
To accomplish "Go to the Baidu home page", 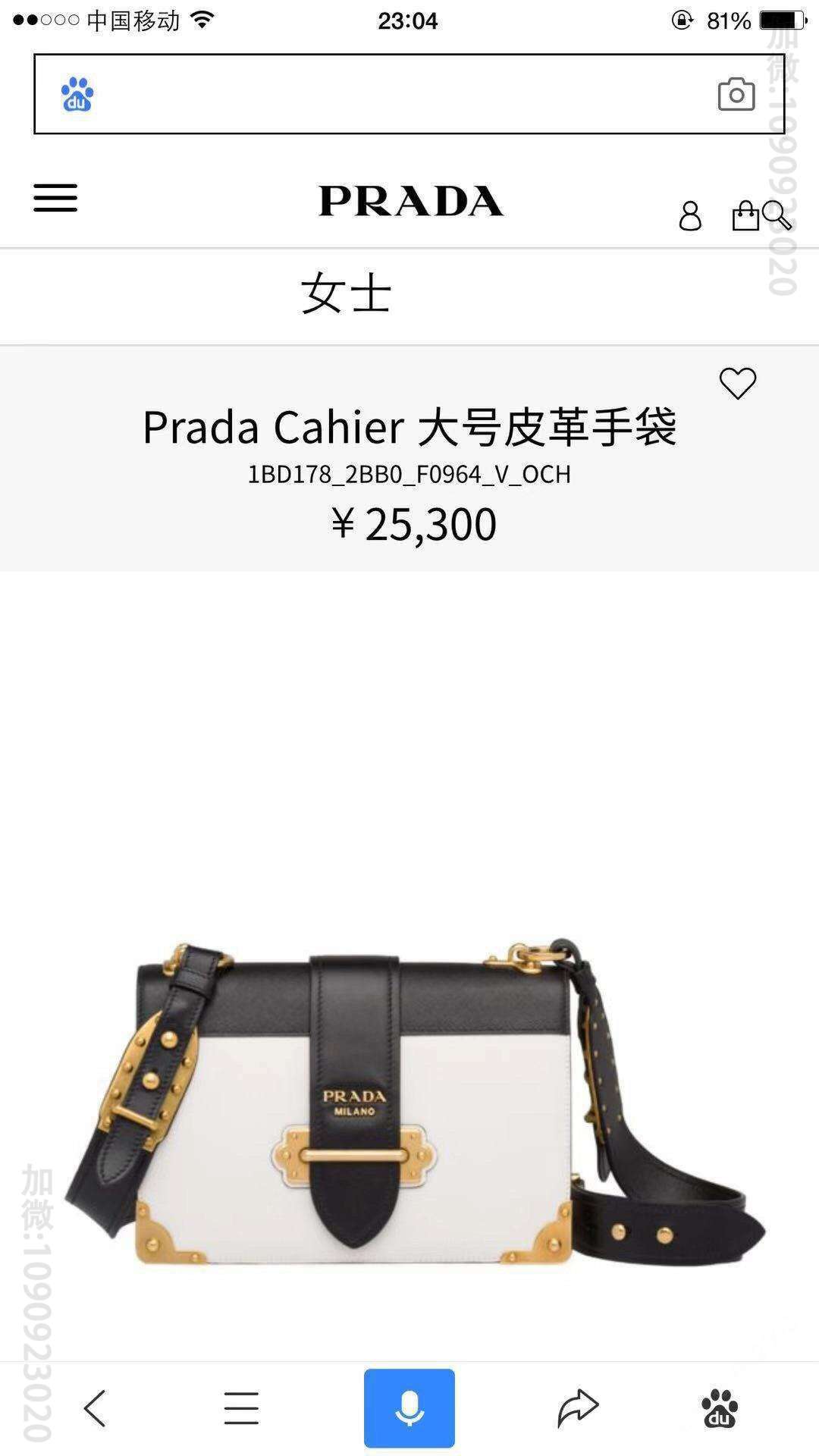I will pyautogui.click(x=719, y=1407).
